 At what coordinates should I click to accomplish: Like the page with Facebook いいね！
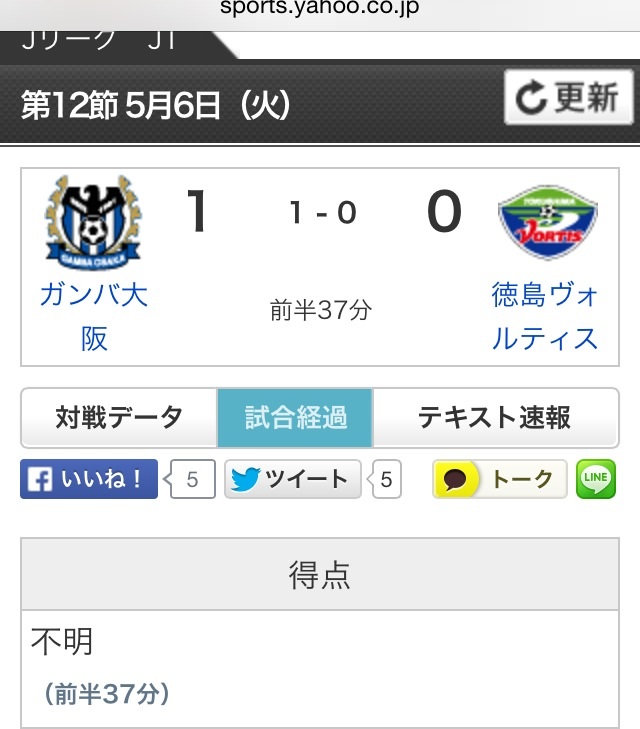[89, 480]
